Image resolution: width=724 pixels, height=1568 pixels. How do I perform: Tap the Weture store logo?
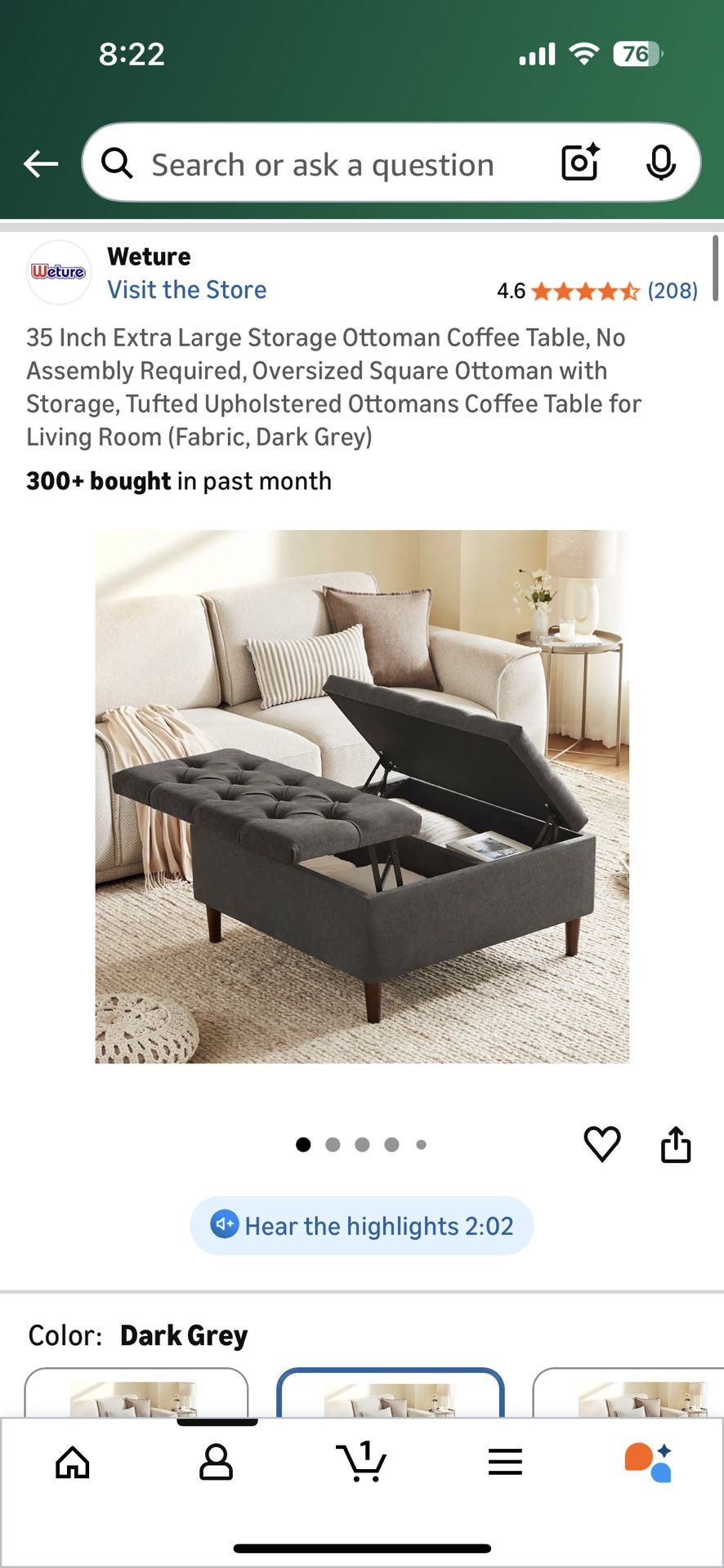tap(58, 272)
